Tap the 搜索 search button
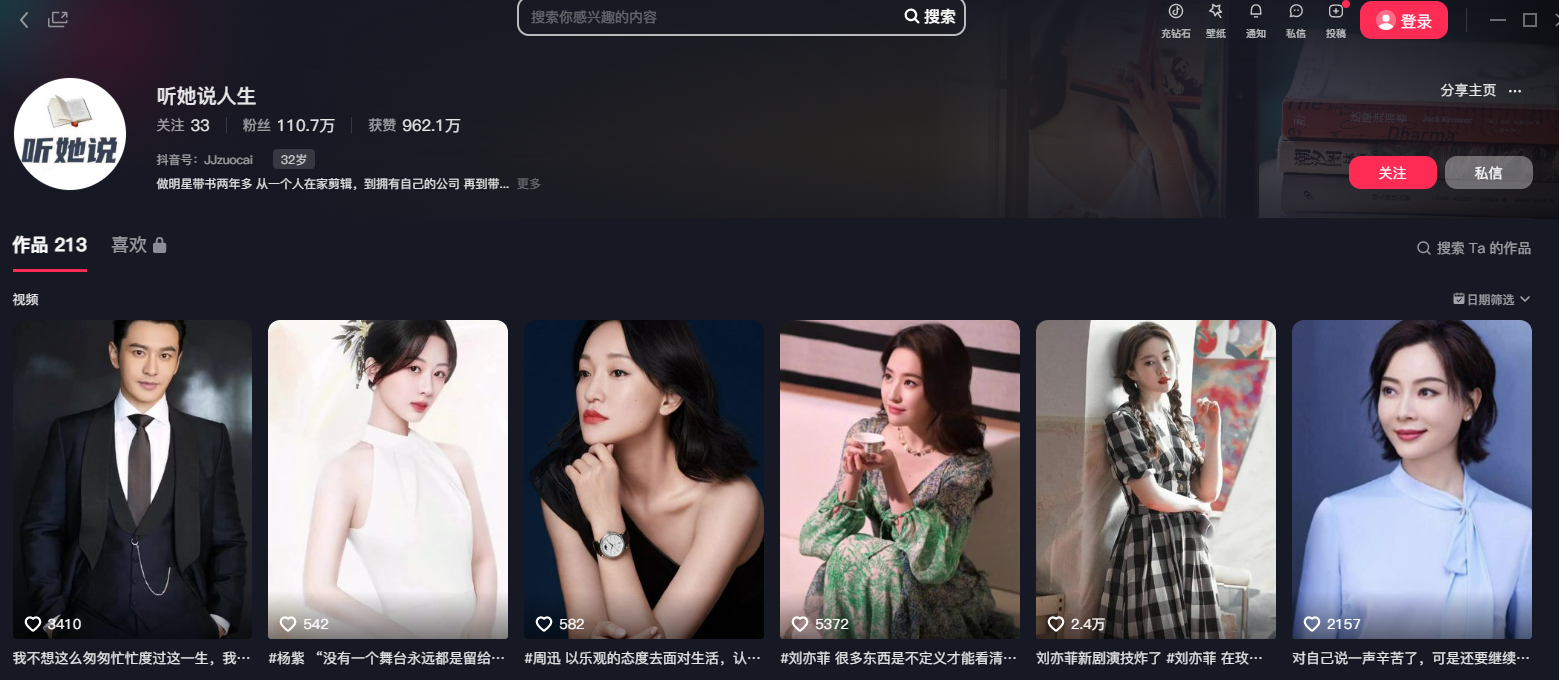The height and width of the screenshot is (680, 1559). (931, 17)
